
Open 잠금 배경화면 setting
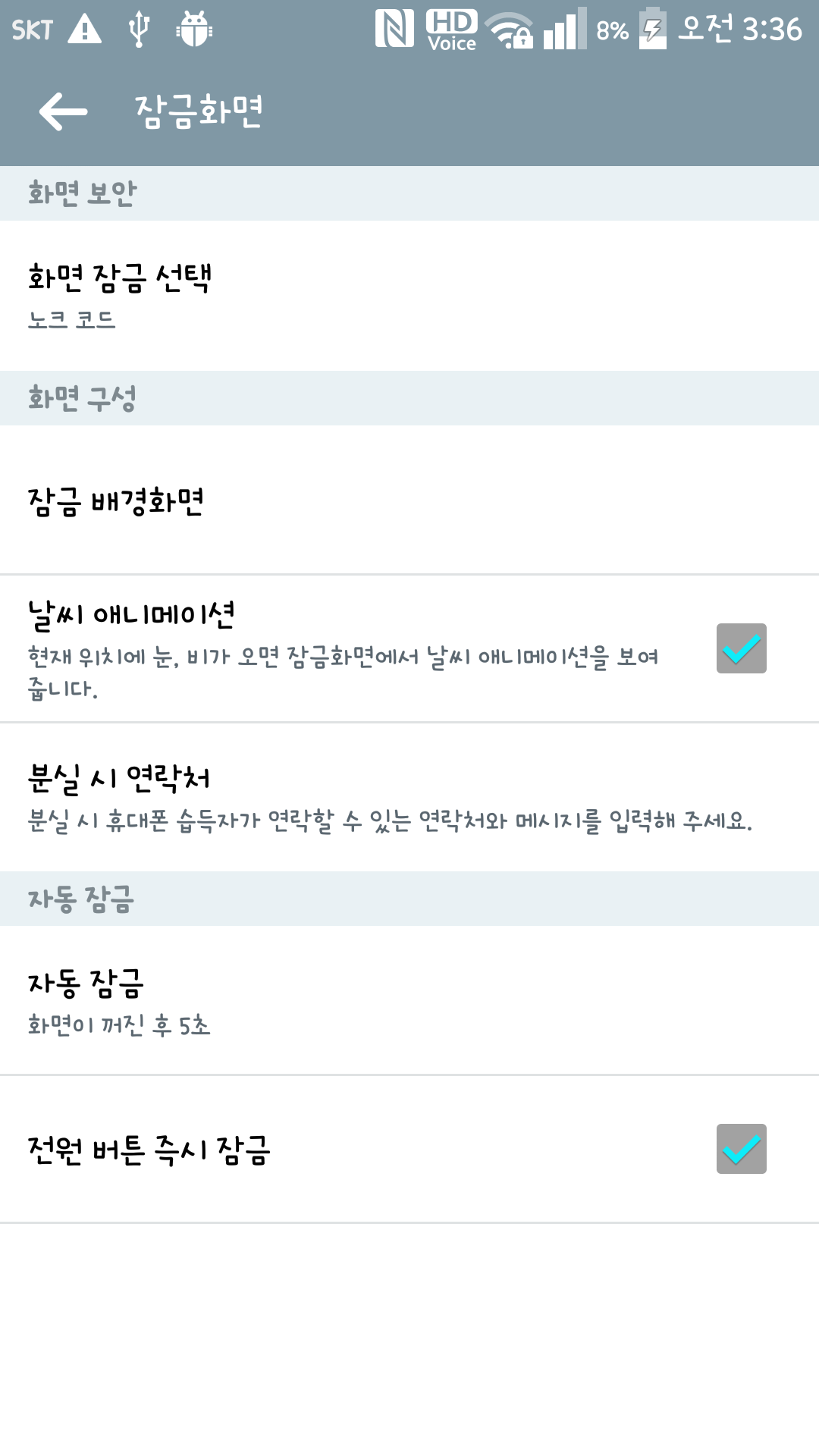409,500
